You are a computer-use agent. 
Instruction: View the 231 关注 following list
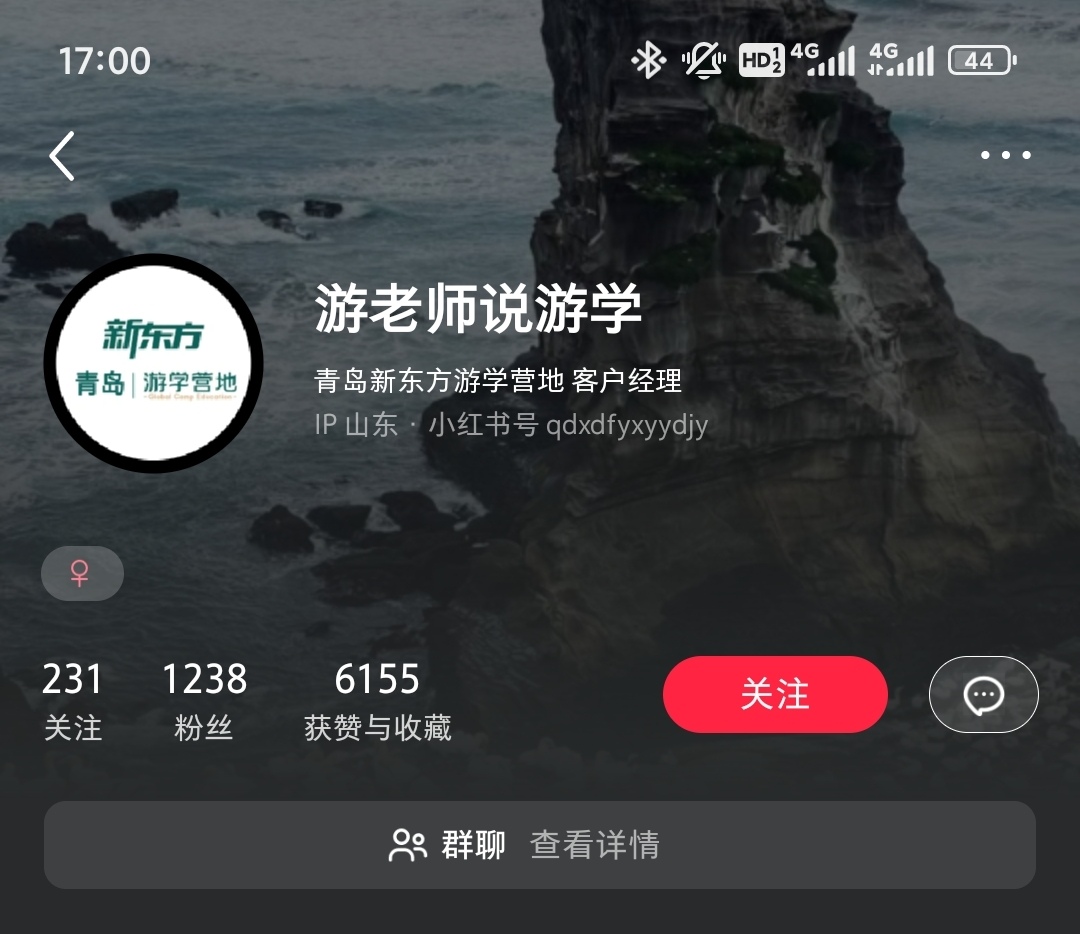coord(72,700)
